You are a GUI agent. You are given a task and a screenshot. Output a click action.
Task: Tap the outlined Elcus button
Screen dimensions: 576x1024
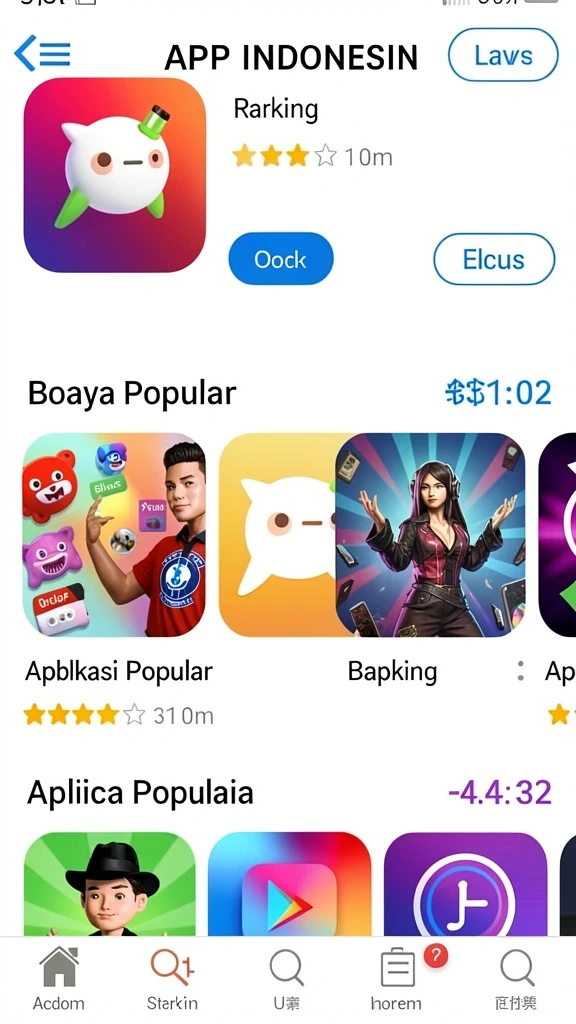[x=494, y=259]
